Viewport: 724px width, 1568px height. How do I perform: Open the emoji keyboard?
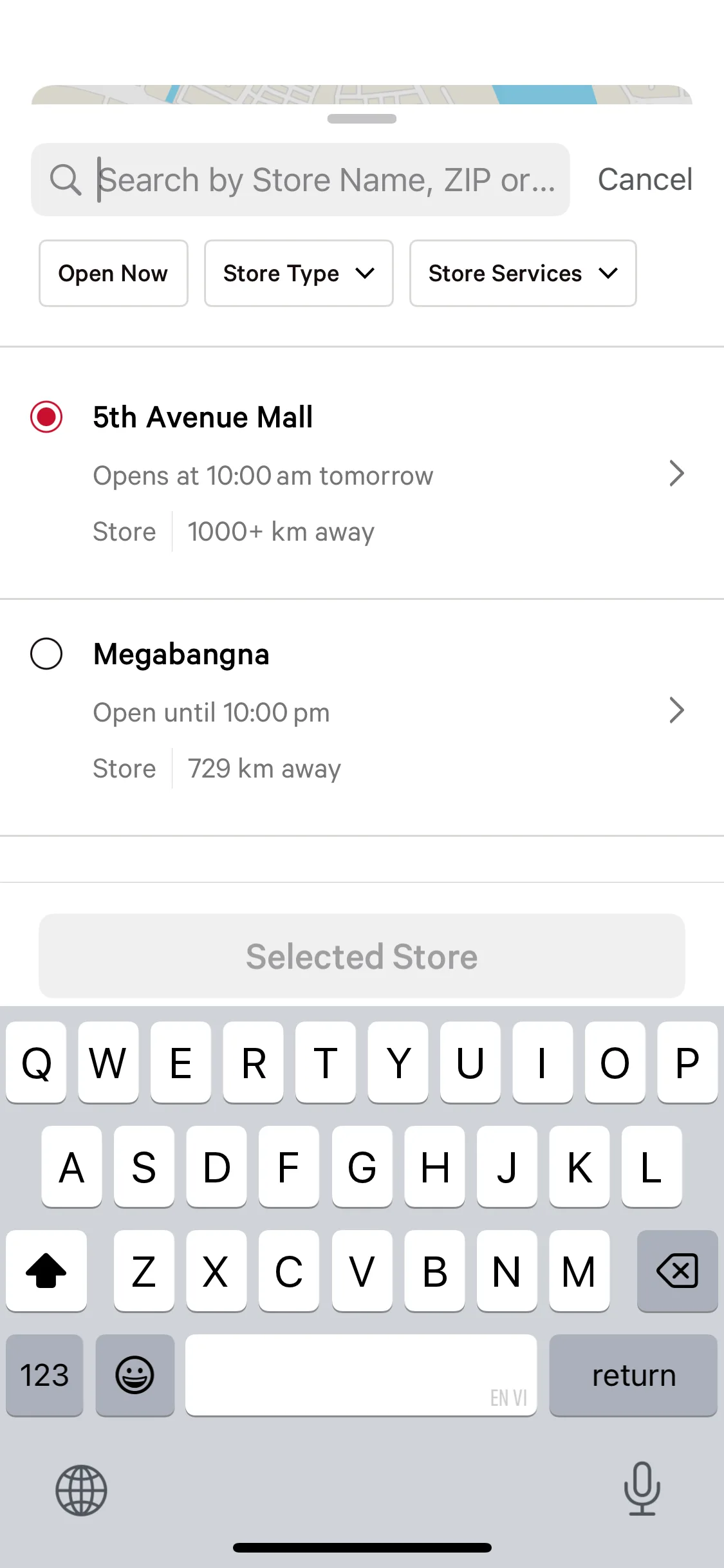135,1376
